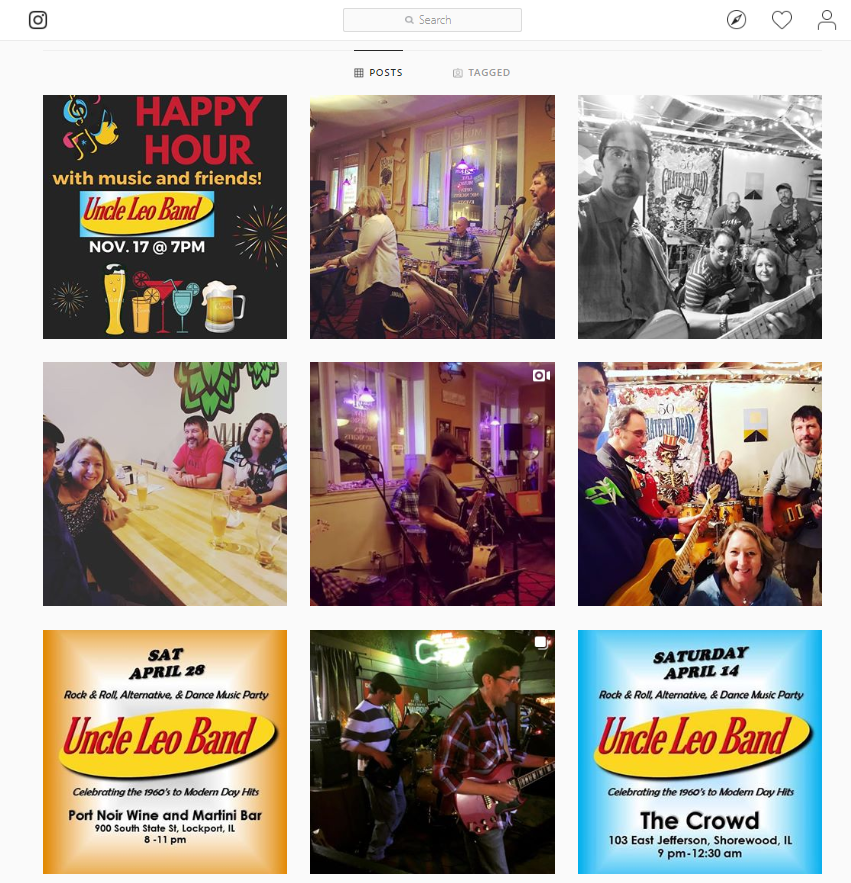Switch to the Tagged tab
851x883 pixels.
(x=481, y=73)
